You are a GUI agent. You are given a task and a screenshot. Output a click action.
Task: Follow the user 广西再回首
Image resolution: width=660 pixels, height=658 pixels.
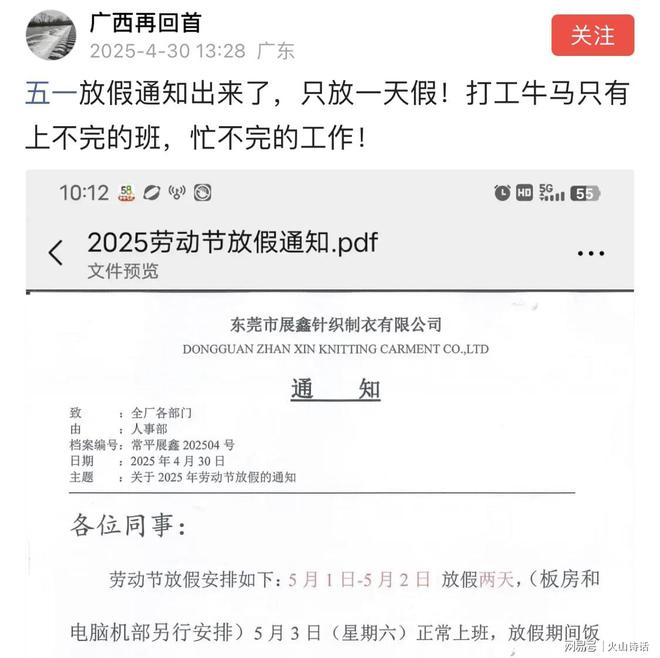tap(592, 36)
